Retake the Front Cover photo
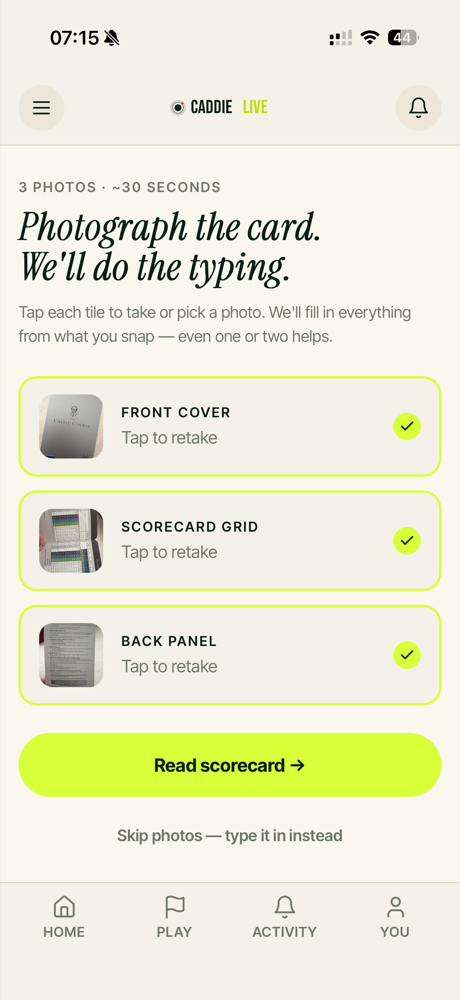 pos(230,426)
